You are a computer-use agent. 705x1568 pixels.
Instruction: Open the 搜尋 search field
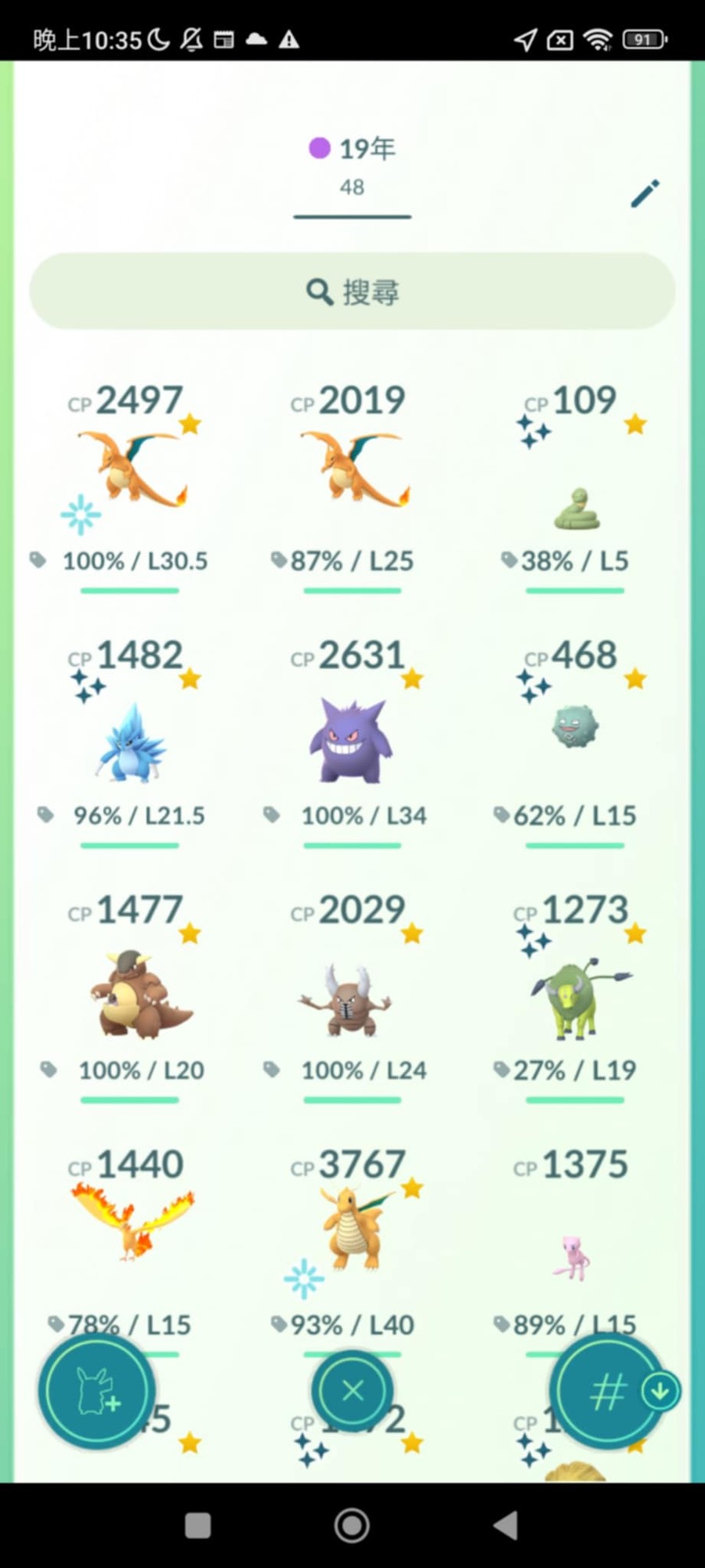tap(352, 291)
